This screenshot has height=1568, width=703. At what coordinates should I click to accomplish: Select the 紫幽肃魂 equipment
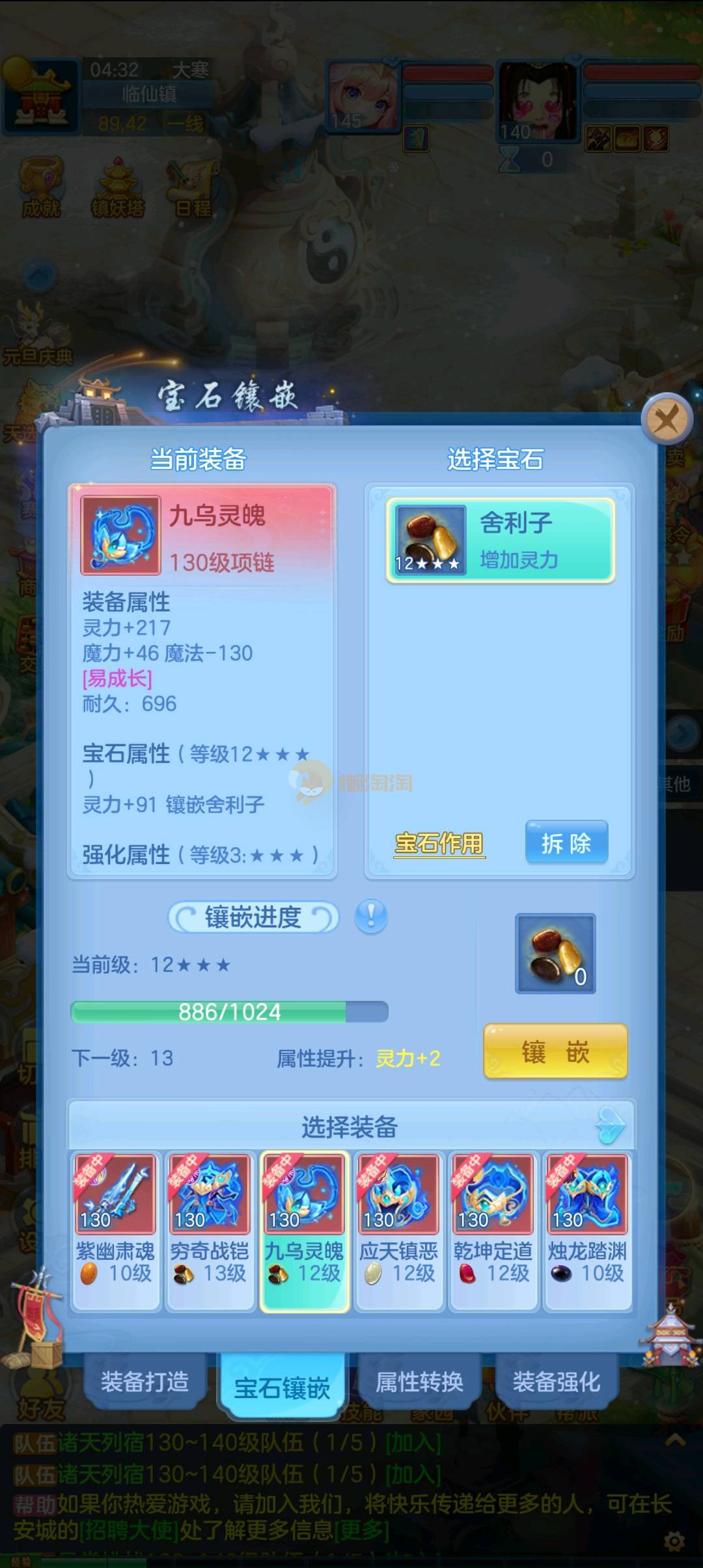pyautogui.click(x=116, y=1229)
